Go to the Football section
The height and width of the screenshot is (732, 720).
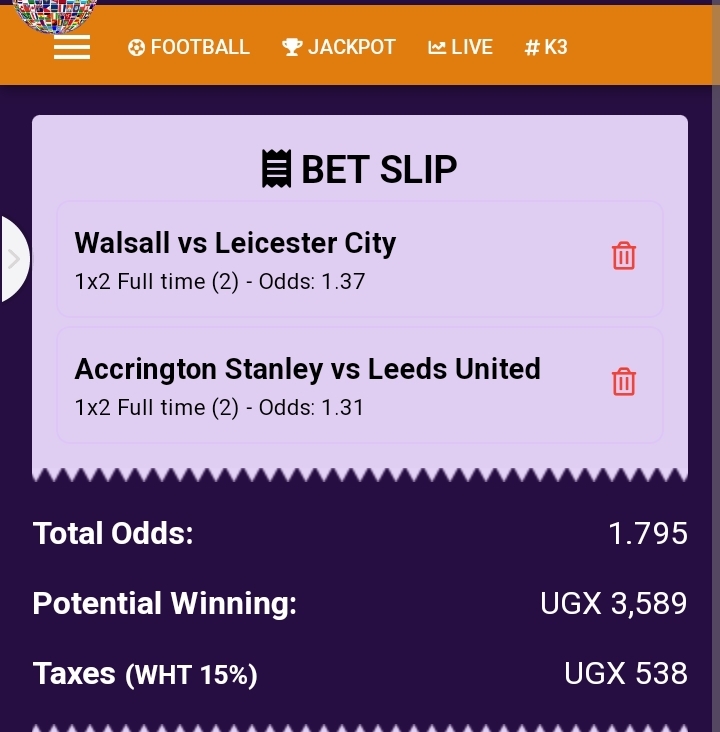point(189,47)
